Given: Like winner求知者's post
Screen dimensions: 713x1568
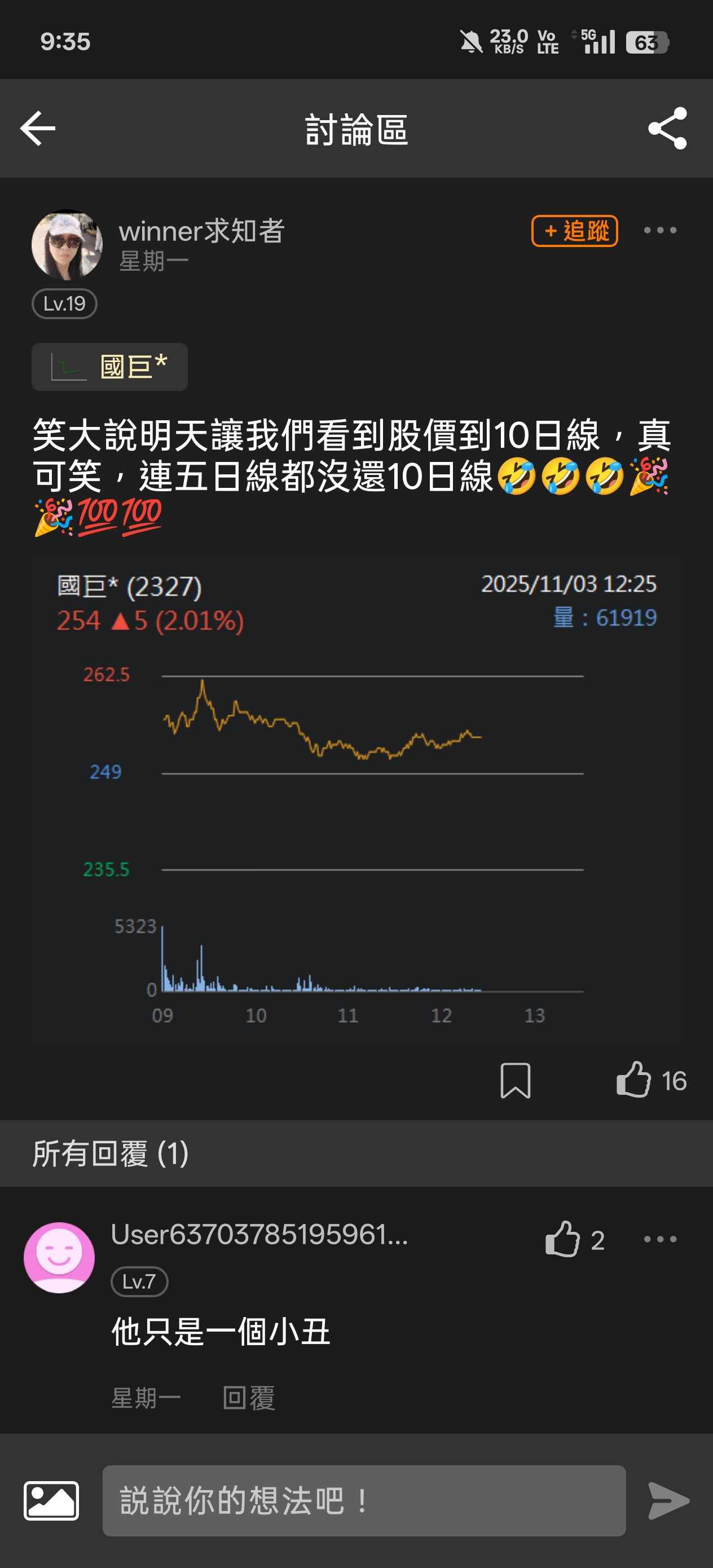Looking at the screenshot, I should [635, 1081].
